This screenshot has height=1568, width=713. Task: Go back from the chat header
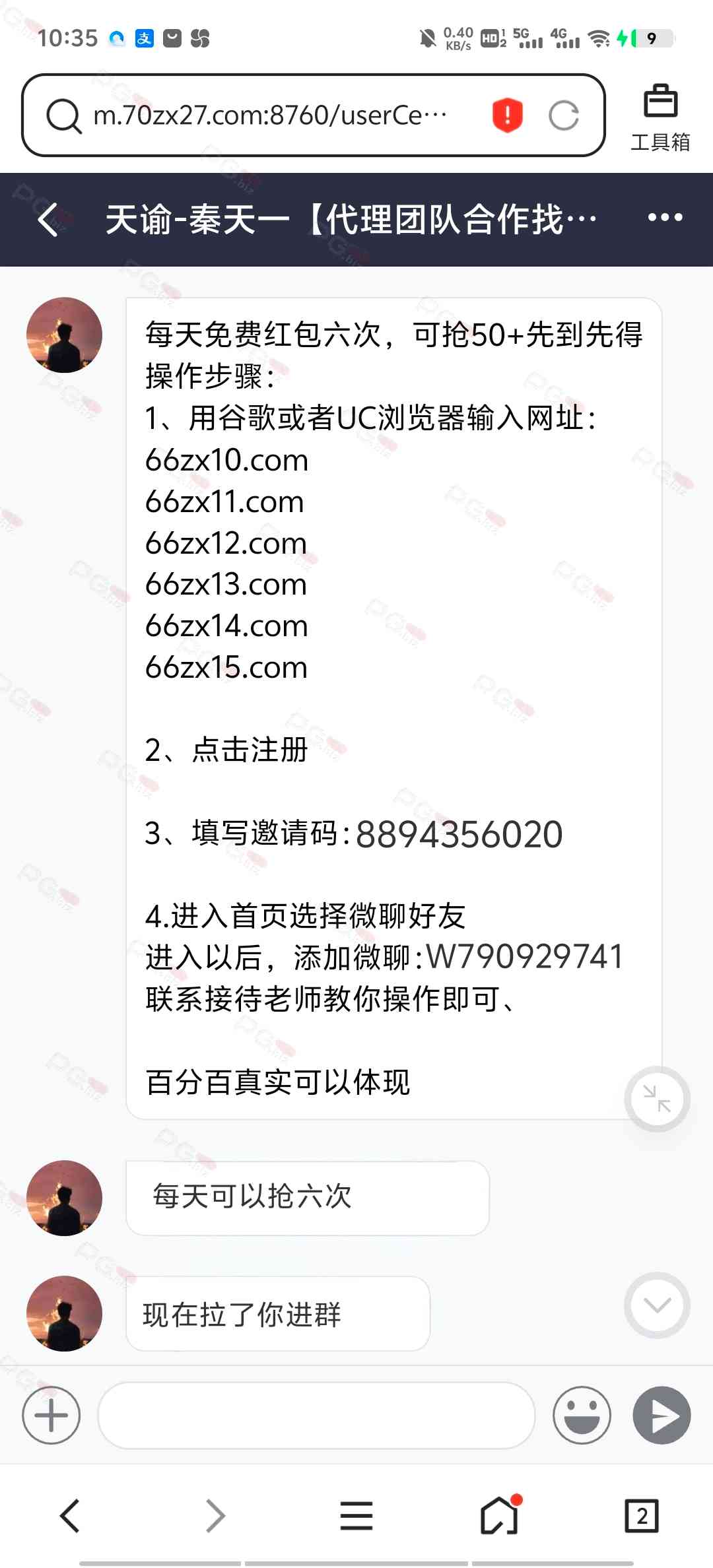(48, 219)
